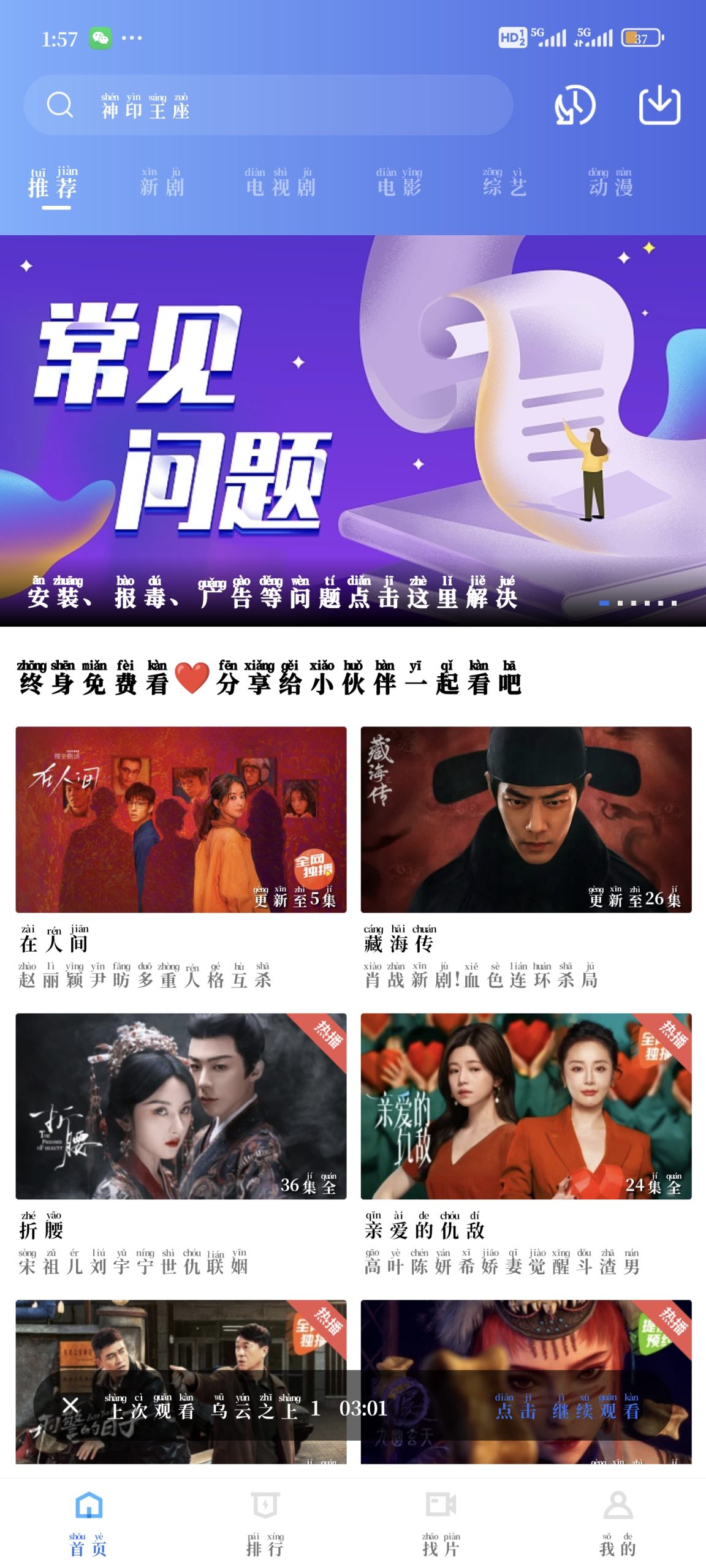Open the search box showing 神印王座

tap(268, 105)
